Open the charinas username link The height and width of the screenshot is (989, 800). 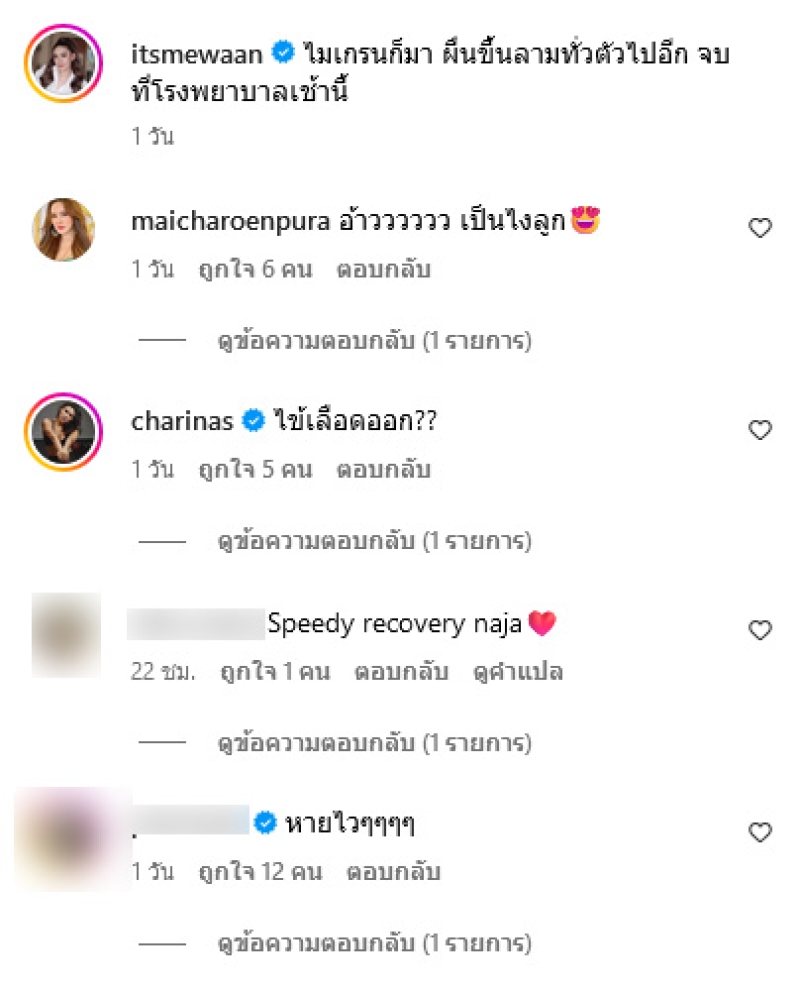point(181,422)
